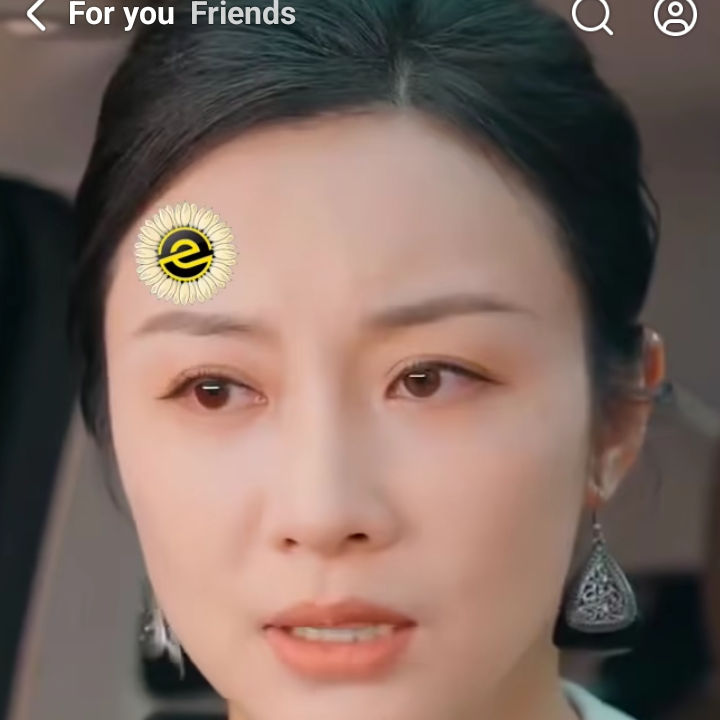Open the search magnifier
The height and width of the screenshot is (720, 720).
(x=592, y=15)
